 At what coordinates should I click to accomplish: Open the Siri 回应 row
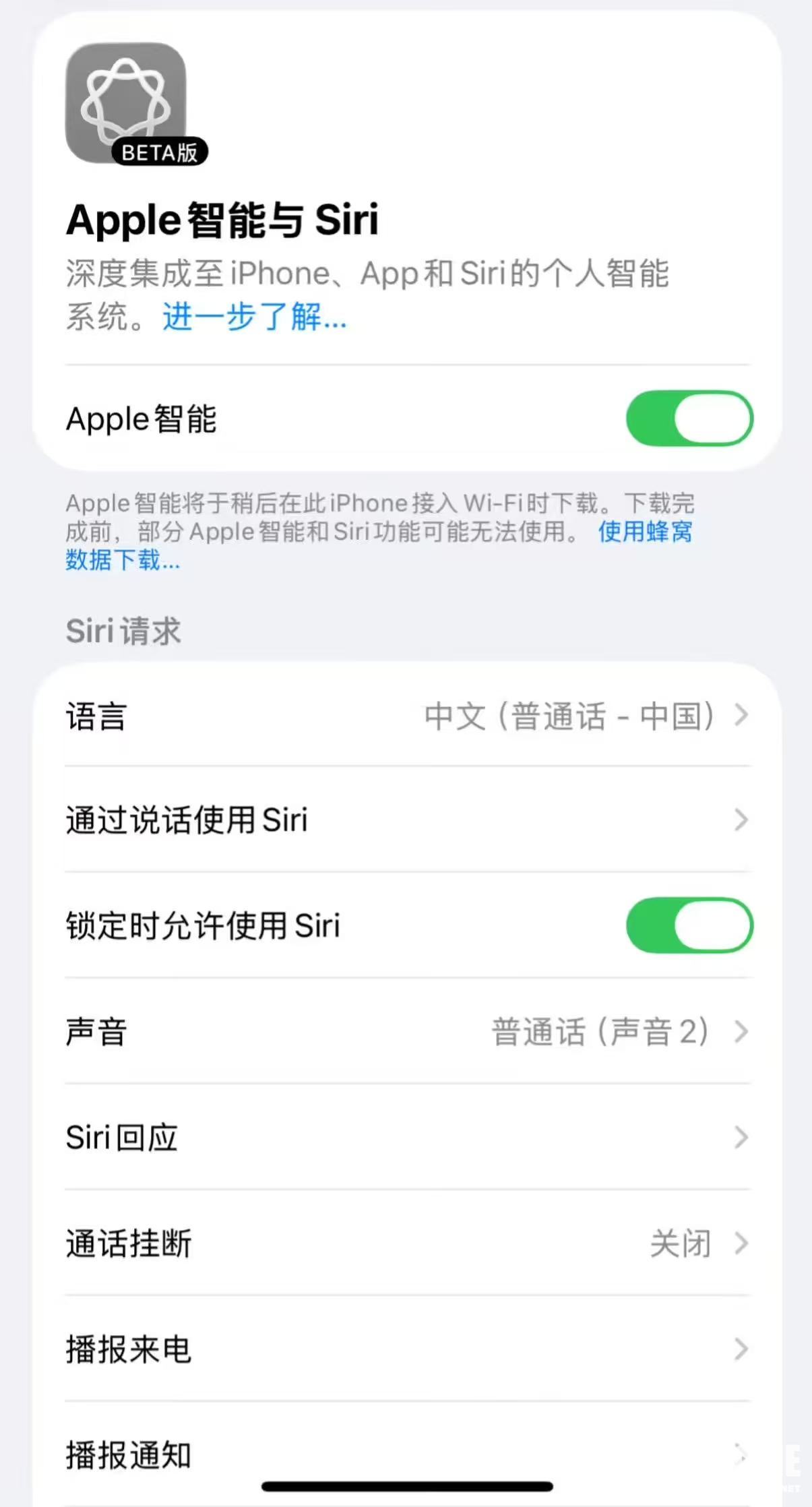click(406, 1138)
